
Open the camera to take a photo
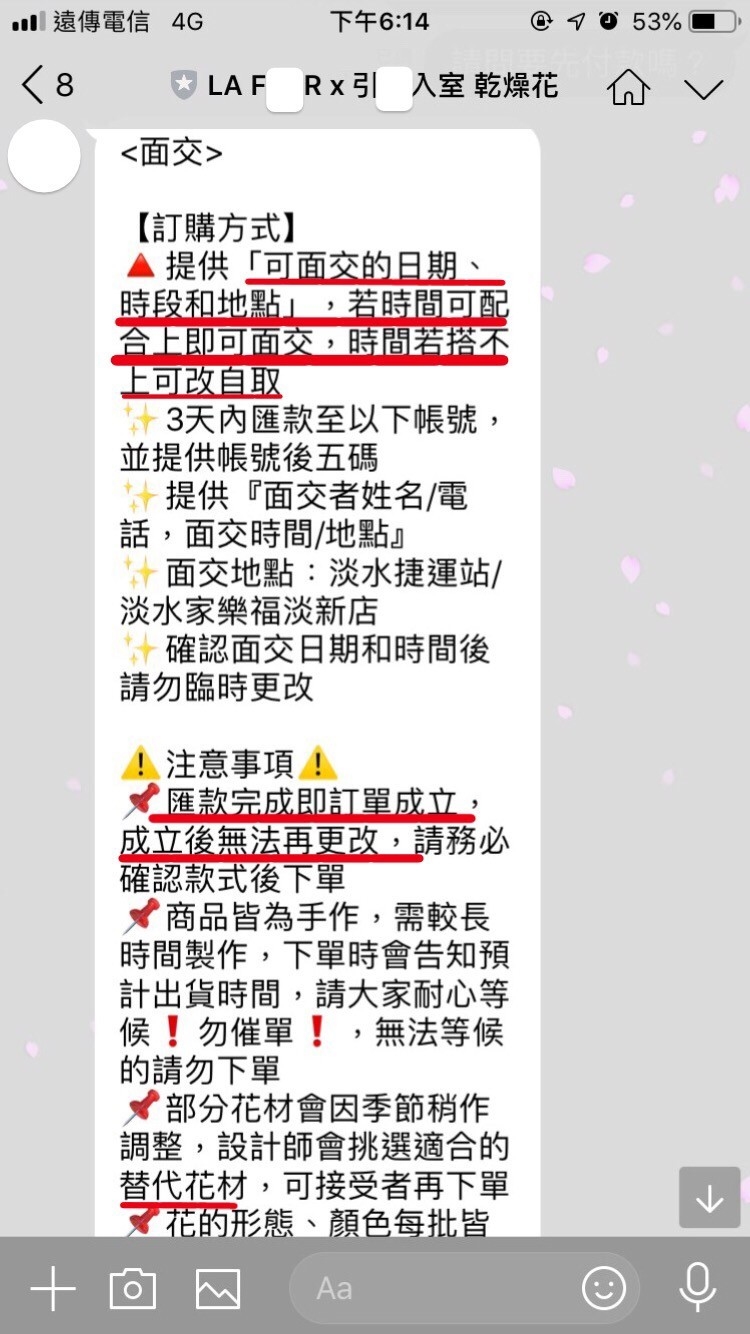coord(133,1289)
